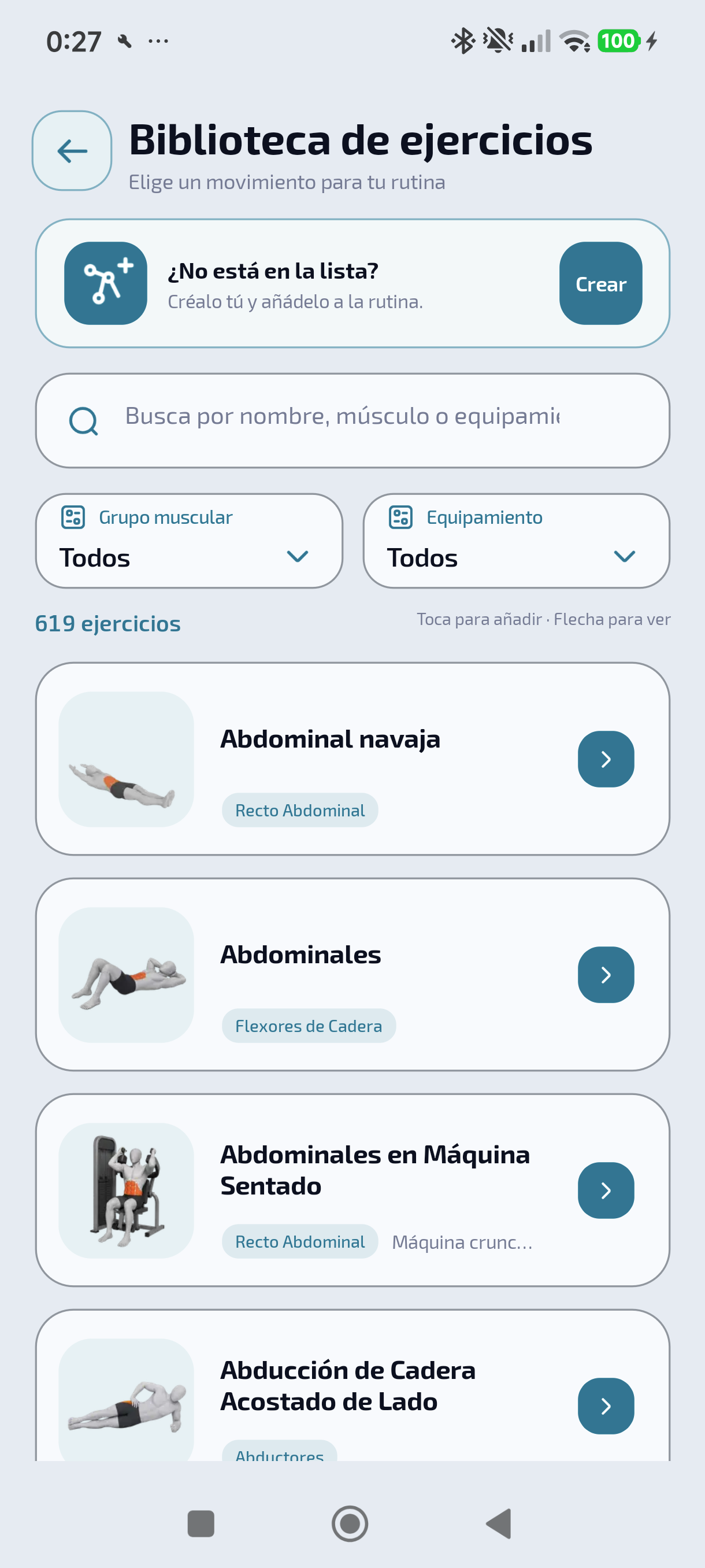View Abdominales en Máquina Sentado details arrow
Image resolution: width=705 pixels, height=1568 pixels.
tap(606, 1190)
